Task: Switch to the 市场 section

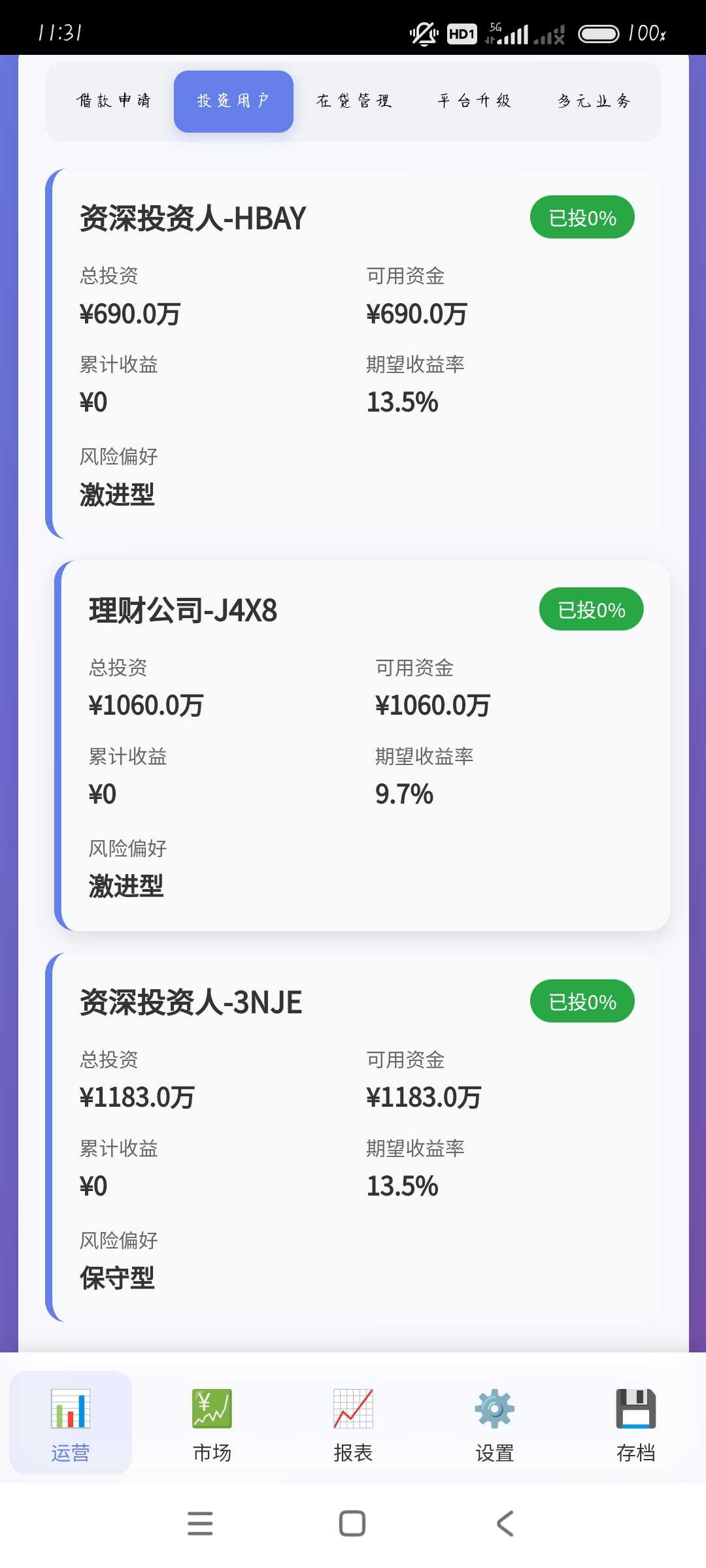Action: (212, 1423)
